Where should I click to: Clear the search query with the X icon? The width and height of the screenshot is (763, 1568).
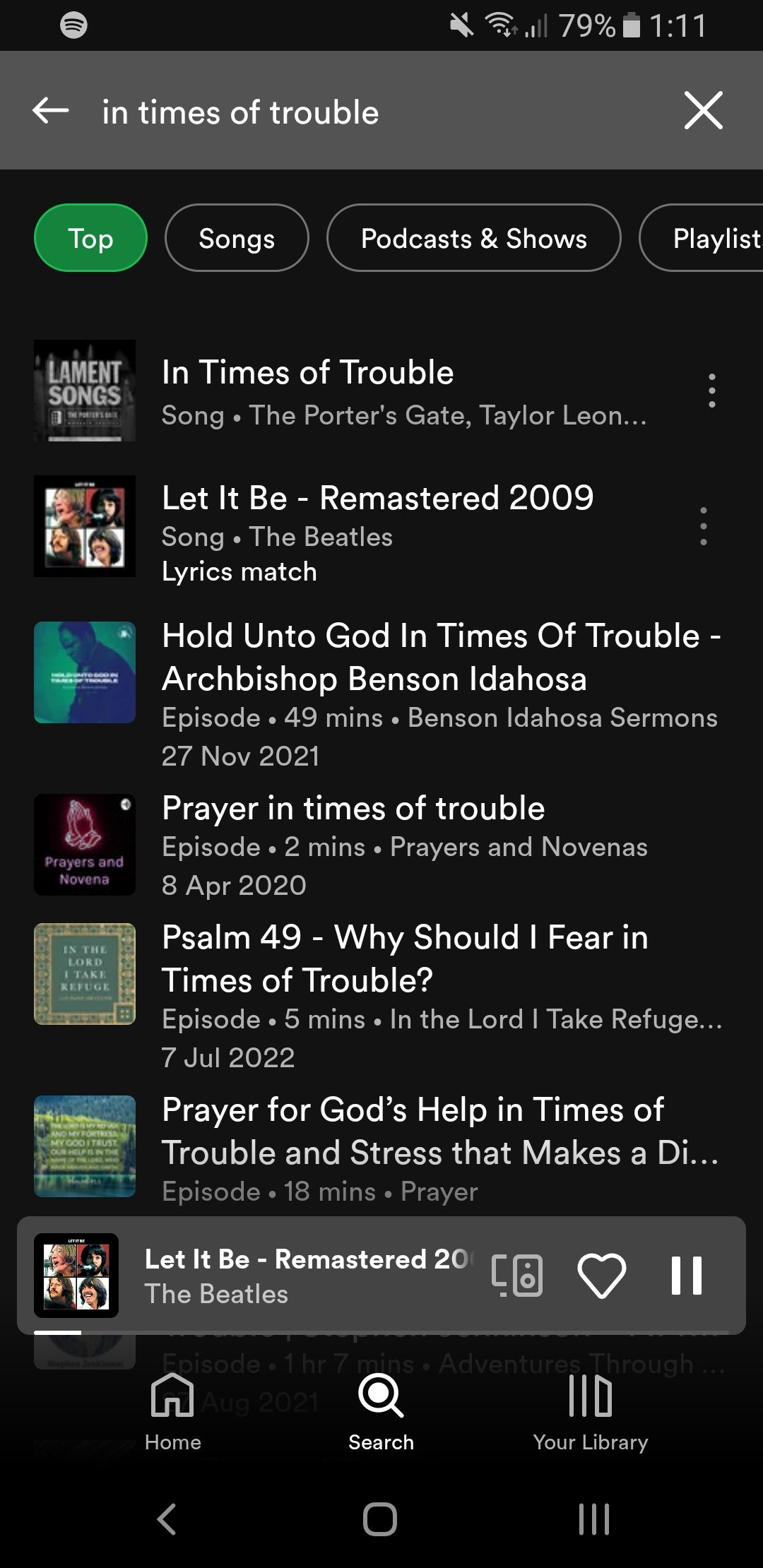tap(702, 111)
